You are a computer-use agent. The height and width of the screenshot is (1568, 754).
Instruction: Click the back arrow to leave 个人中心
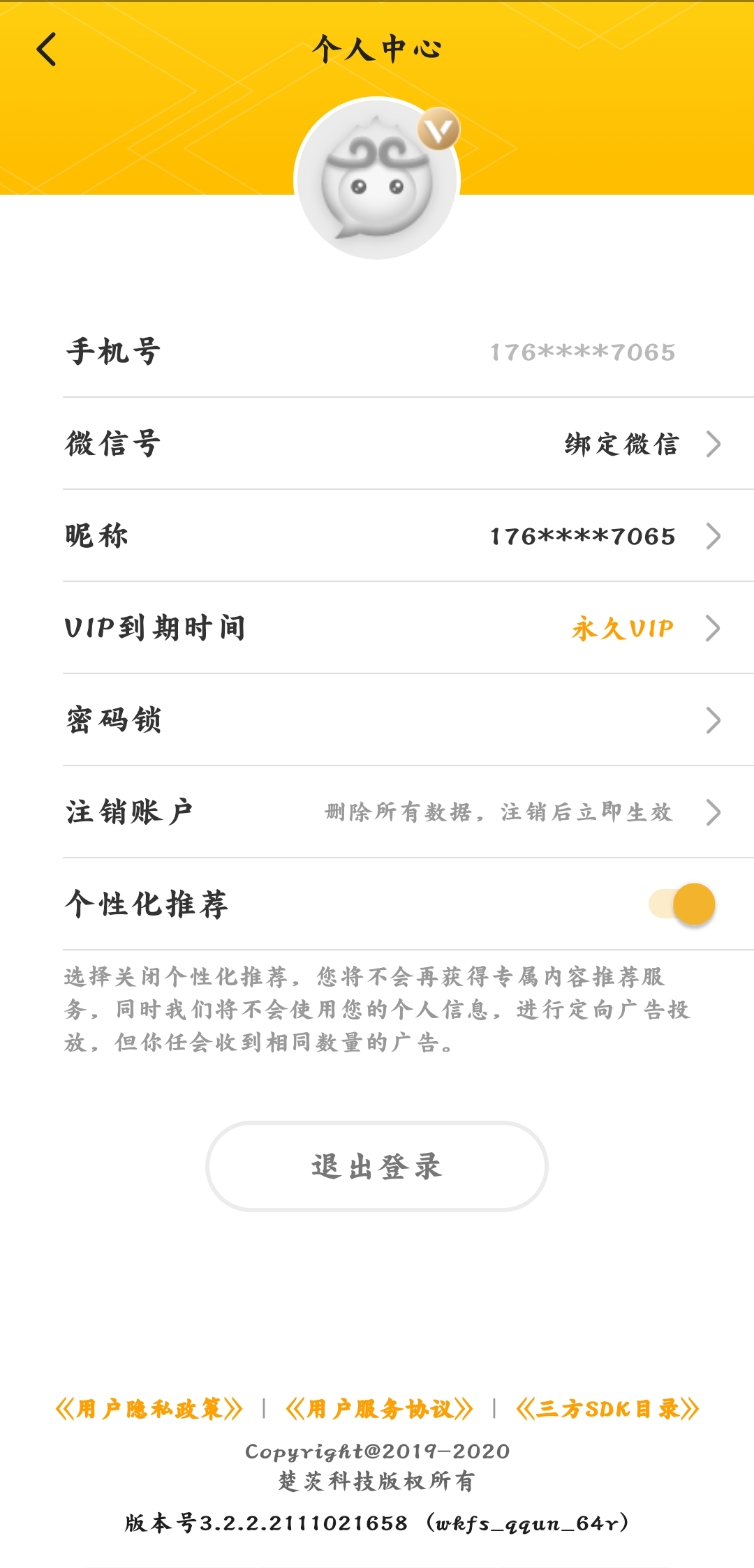point(46,50)
